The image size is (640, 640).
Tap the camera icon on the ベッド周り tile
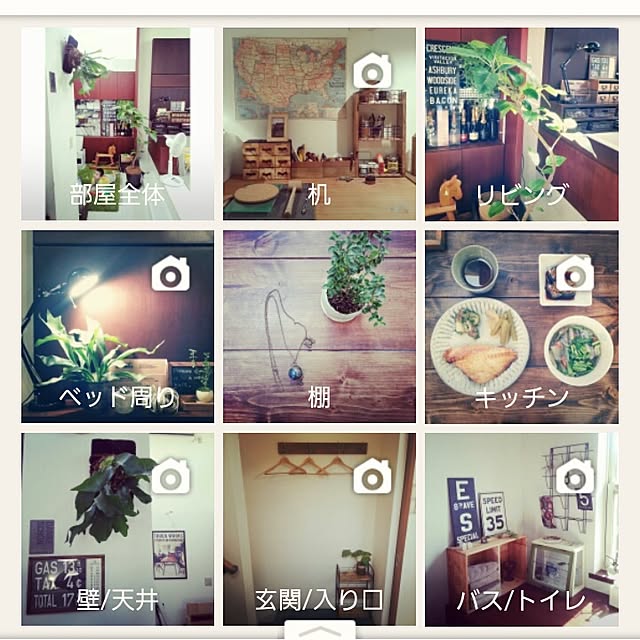click(171, 273)
